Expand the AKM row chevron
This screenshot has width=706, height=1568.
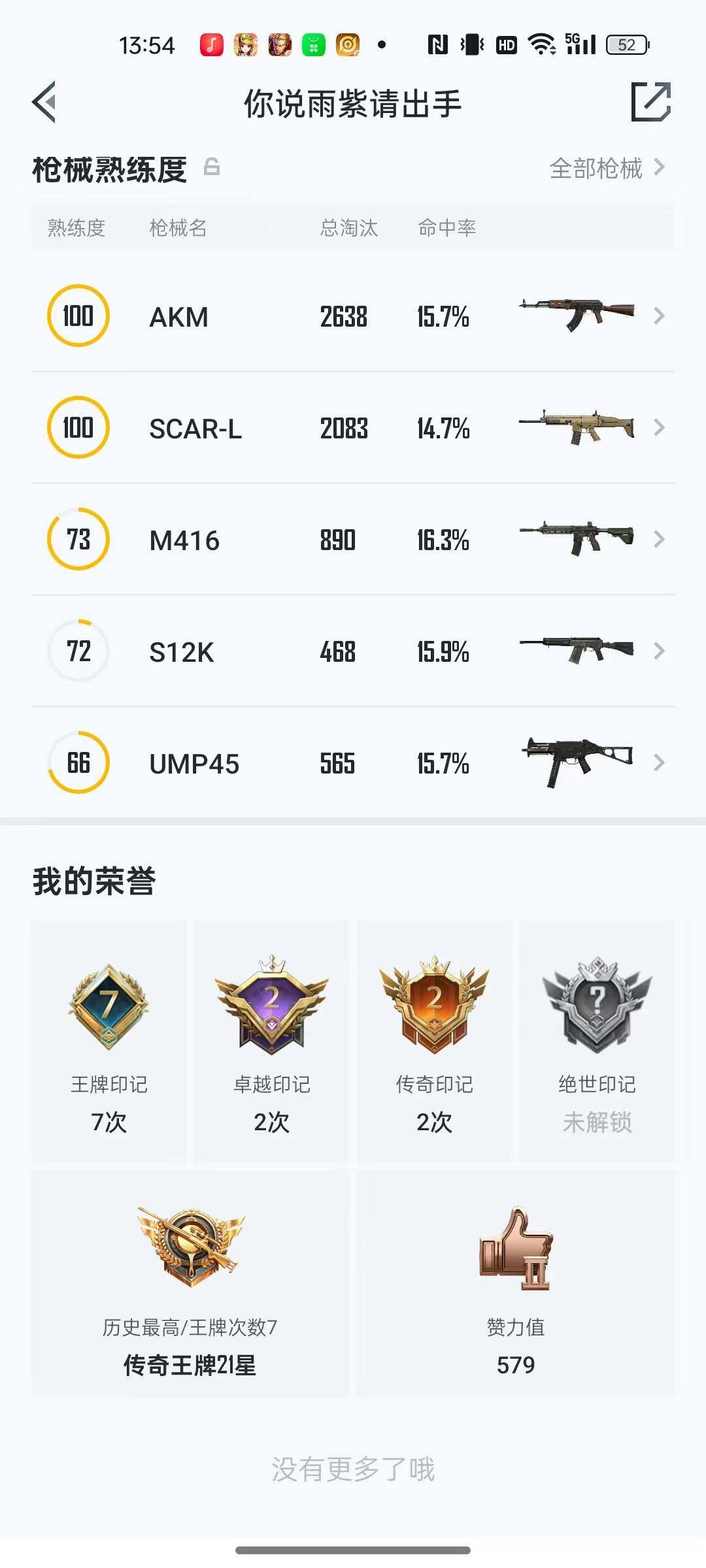click(660, 316)
